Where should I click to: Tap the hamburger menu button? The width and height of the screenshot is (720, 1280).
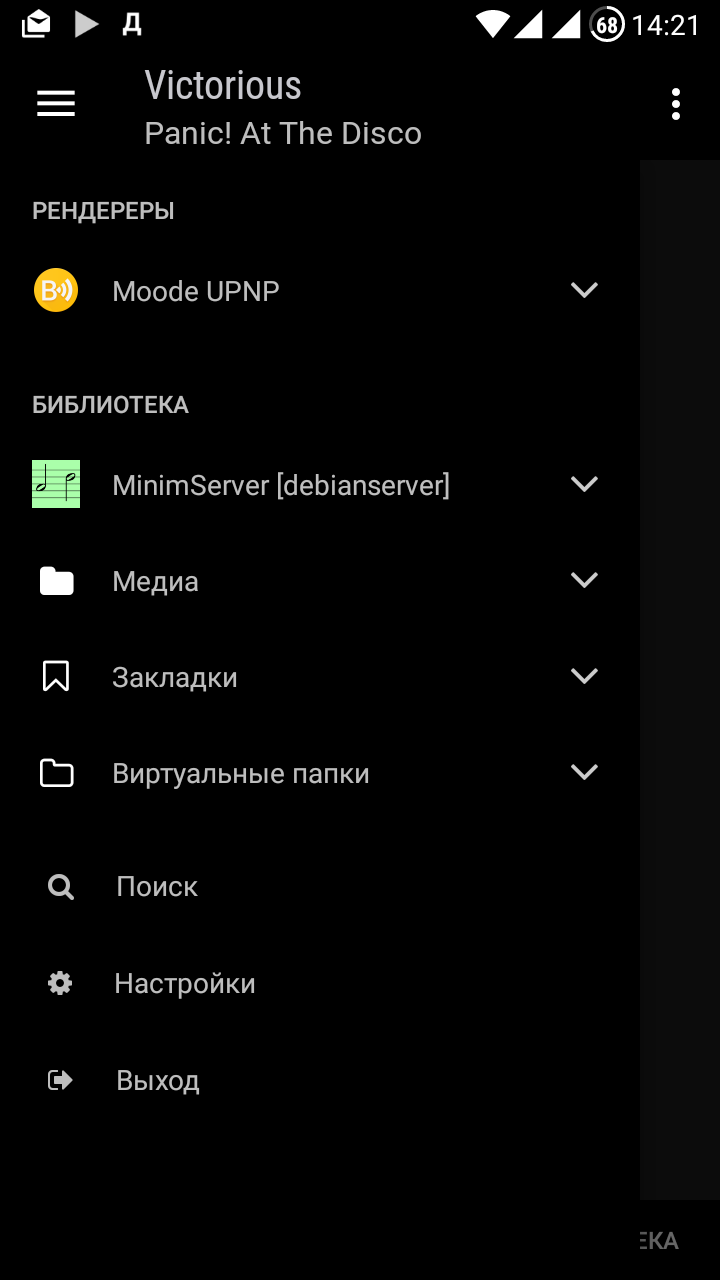(56, 104)
